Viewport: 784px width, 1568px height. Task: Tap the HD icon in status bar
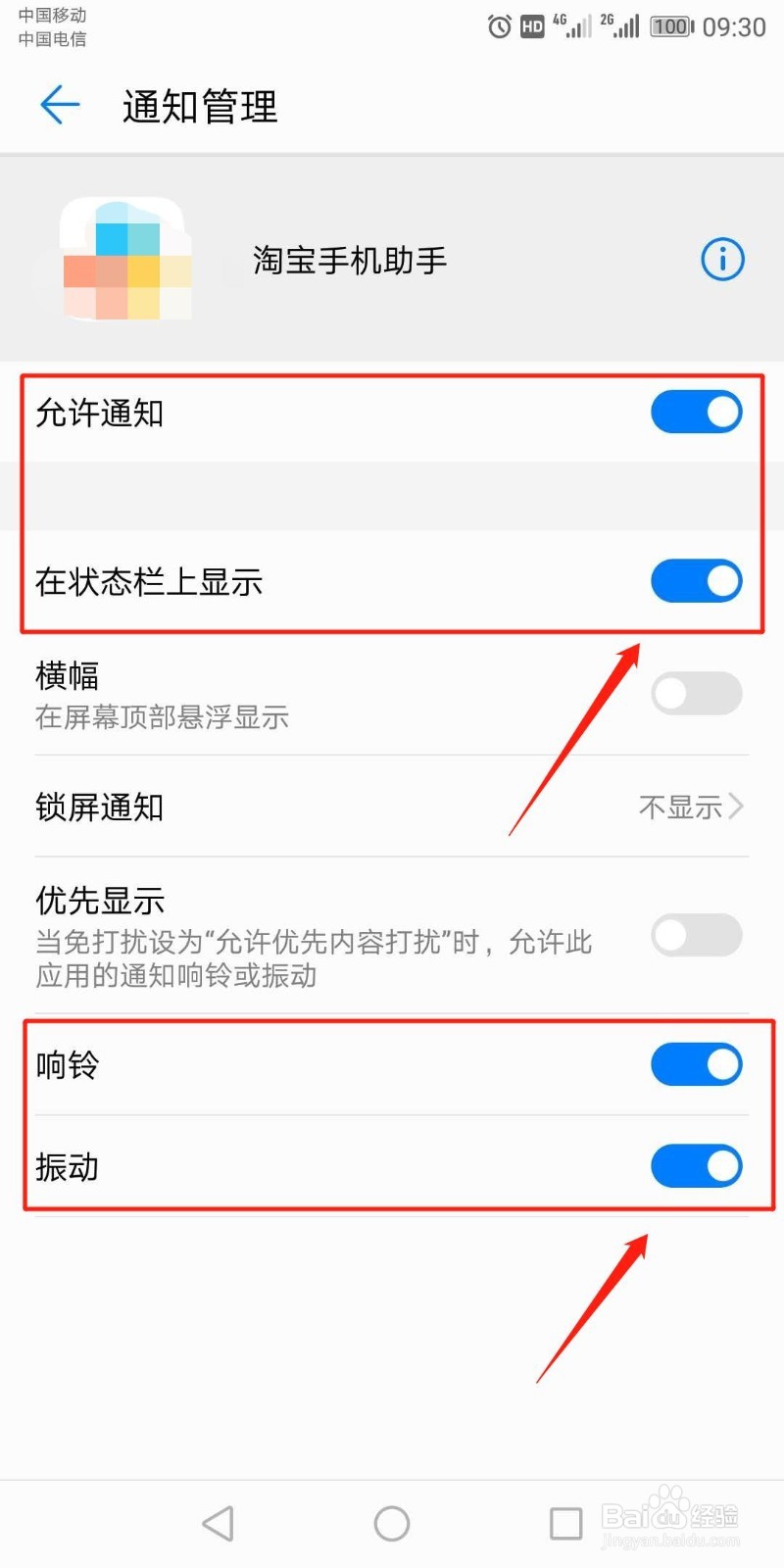[x=531, y=26]
